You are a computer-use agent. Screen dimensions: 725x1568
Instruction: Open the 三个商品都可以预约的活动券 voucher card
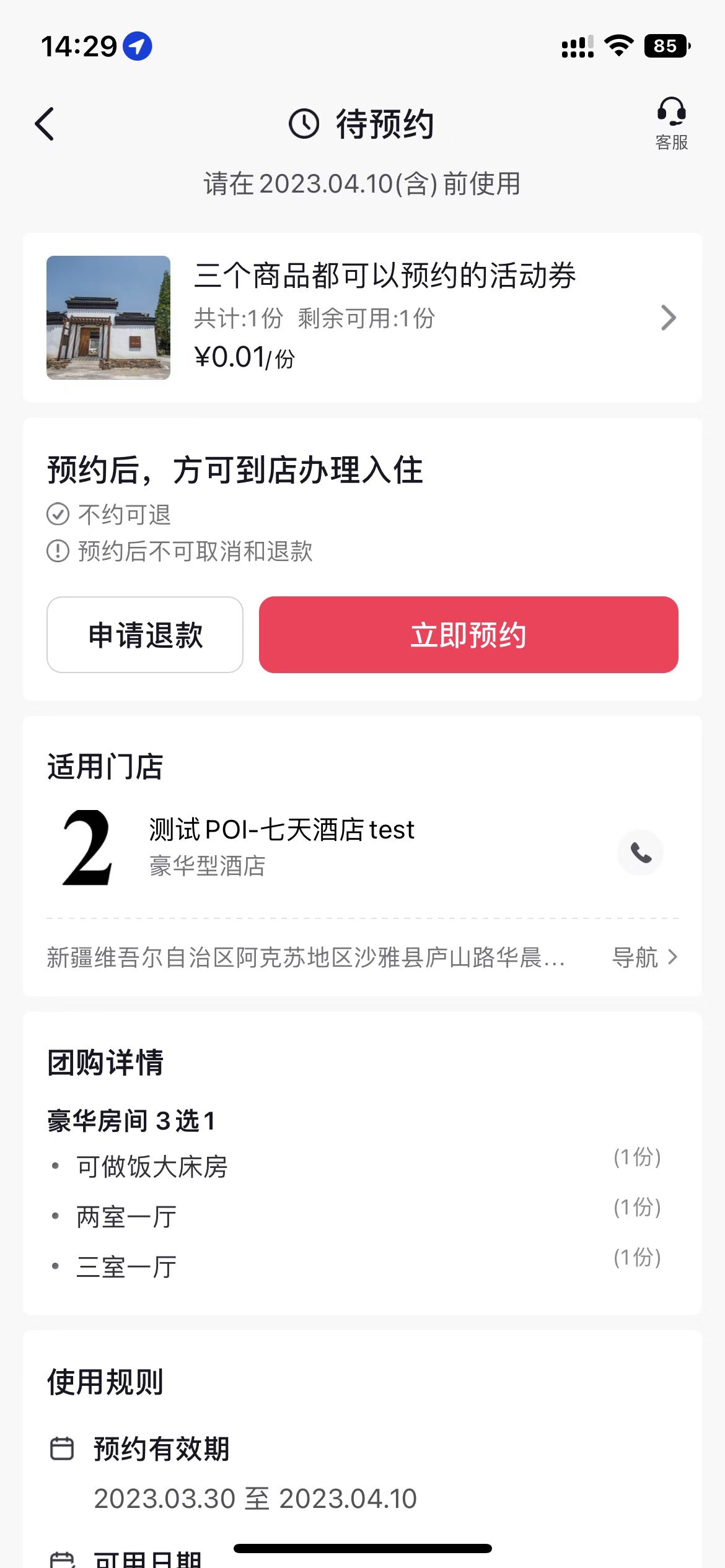click(362, 318)
